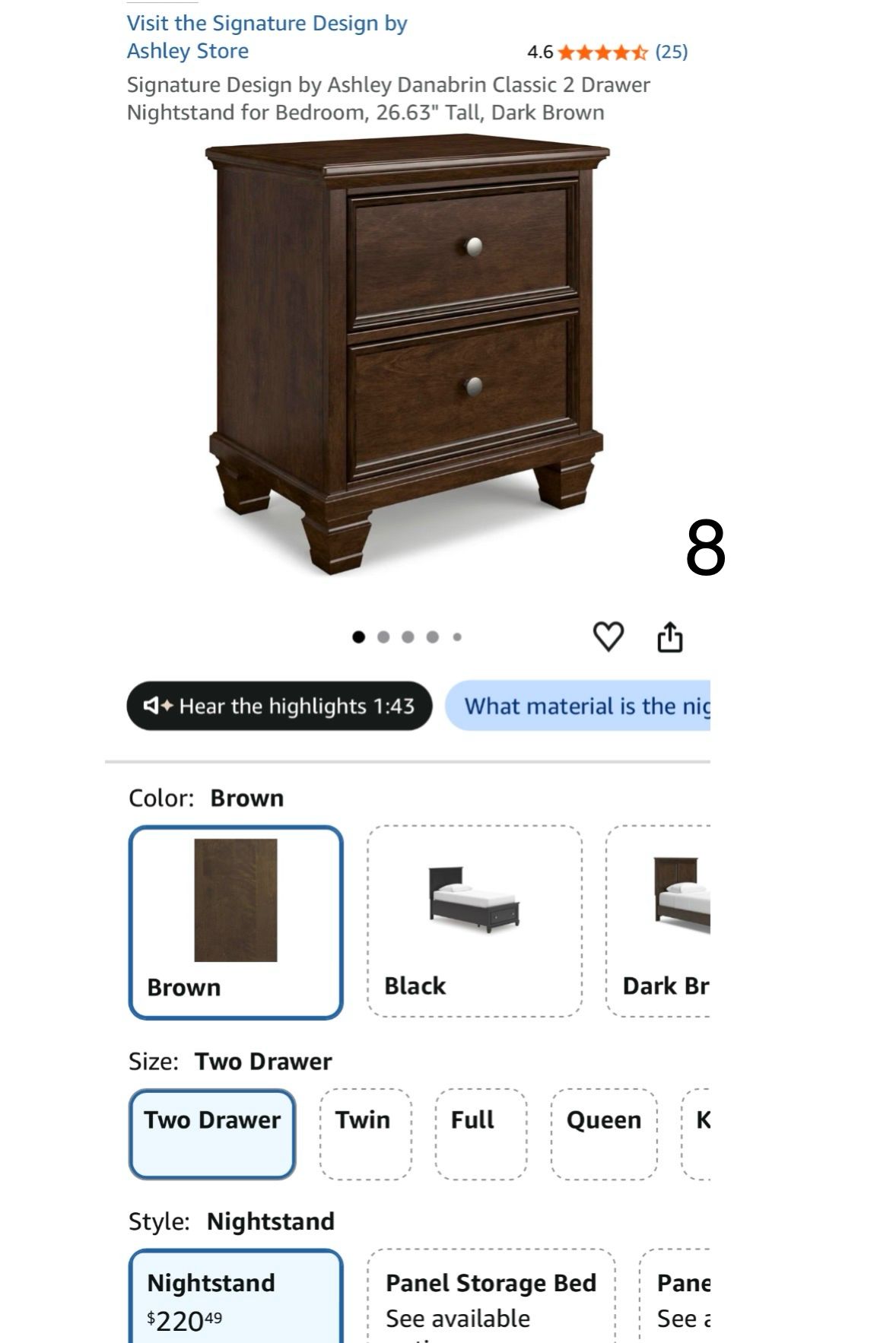This screenshot has height=1343, width=896.
Task: Select the Brown color swatch
Action: pos(236,922)
